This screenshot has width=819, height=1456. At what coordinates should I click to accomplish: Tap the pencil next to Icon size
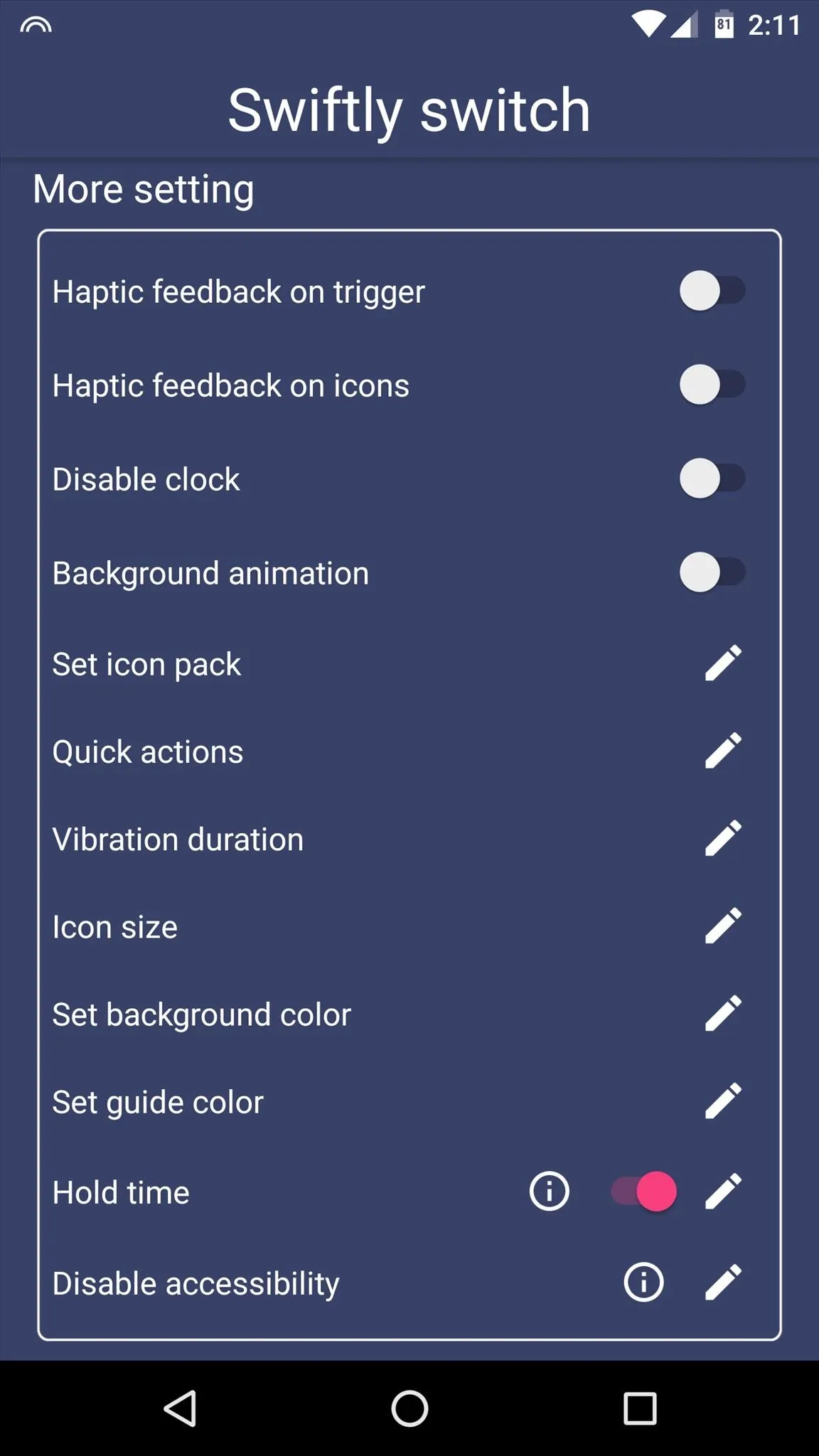pos(723,926)
